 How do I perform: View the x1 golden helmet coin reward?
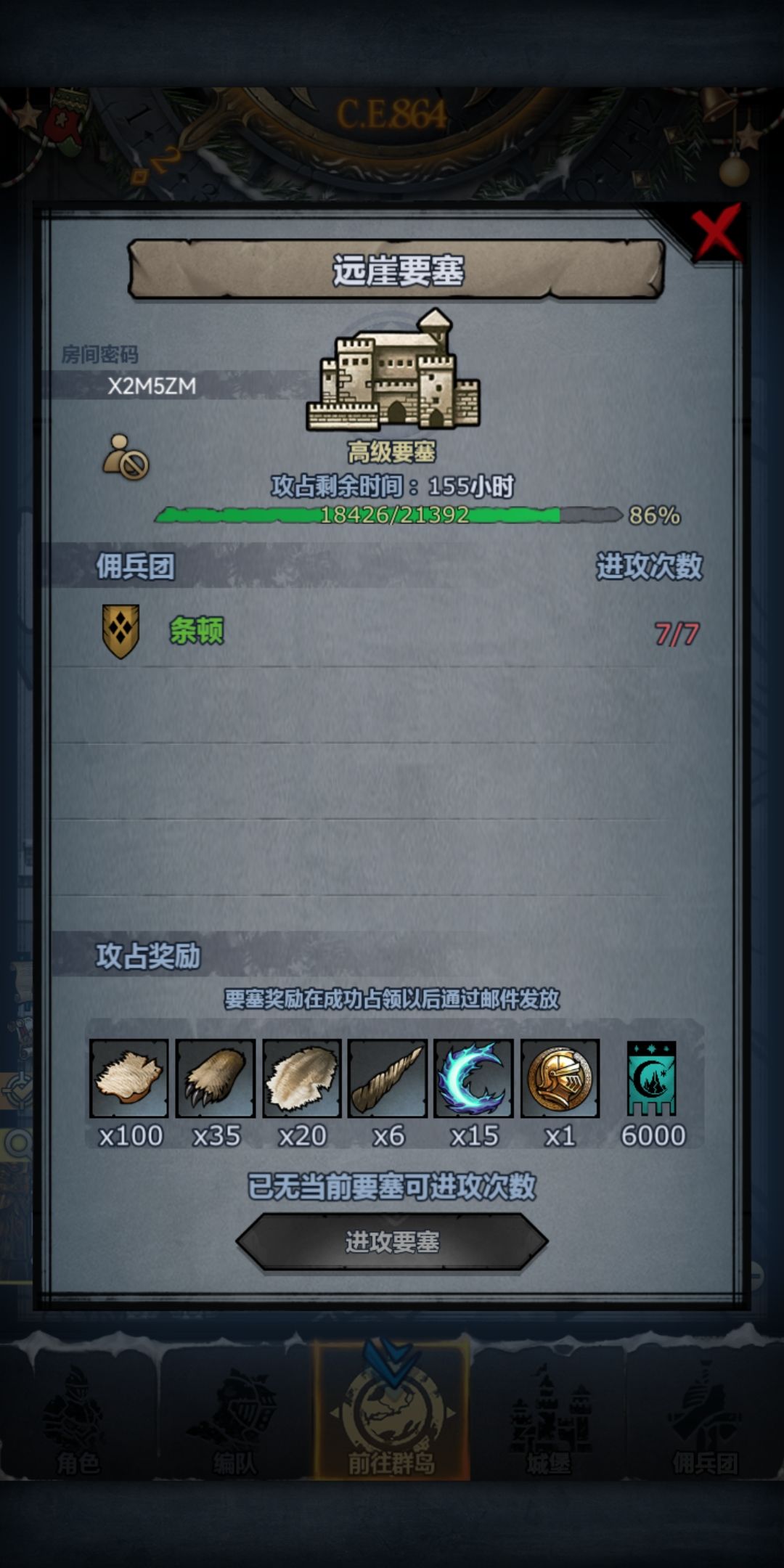pos(560,1078)
